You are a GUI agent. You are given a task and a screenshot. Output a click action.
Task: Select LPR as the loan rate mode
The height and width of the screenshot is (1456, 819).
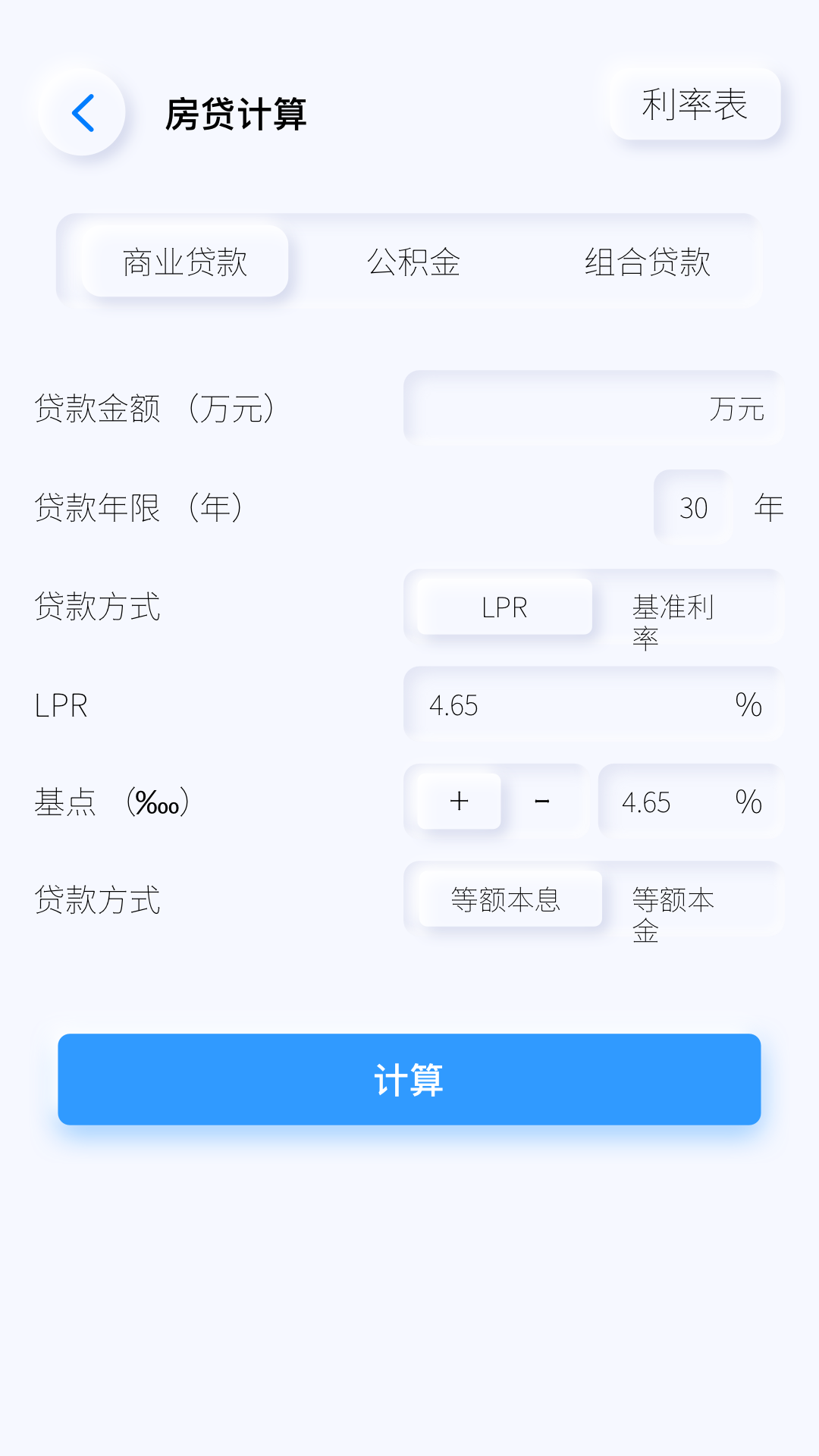[504, 607]
